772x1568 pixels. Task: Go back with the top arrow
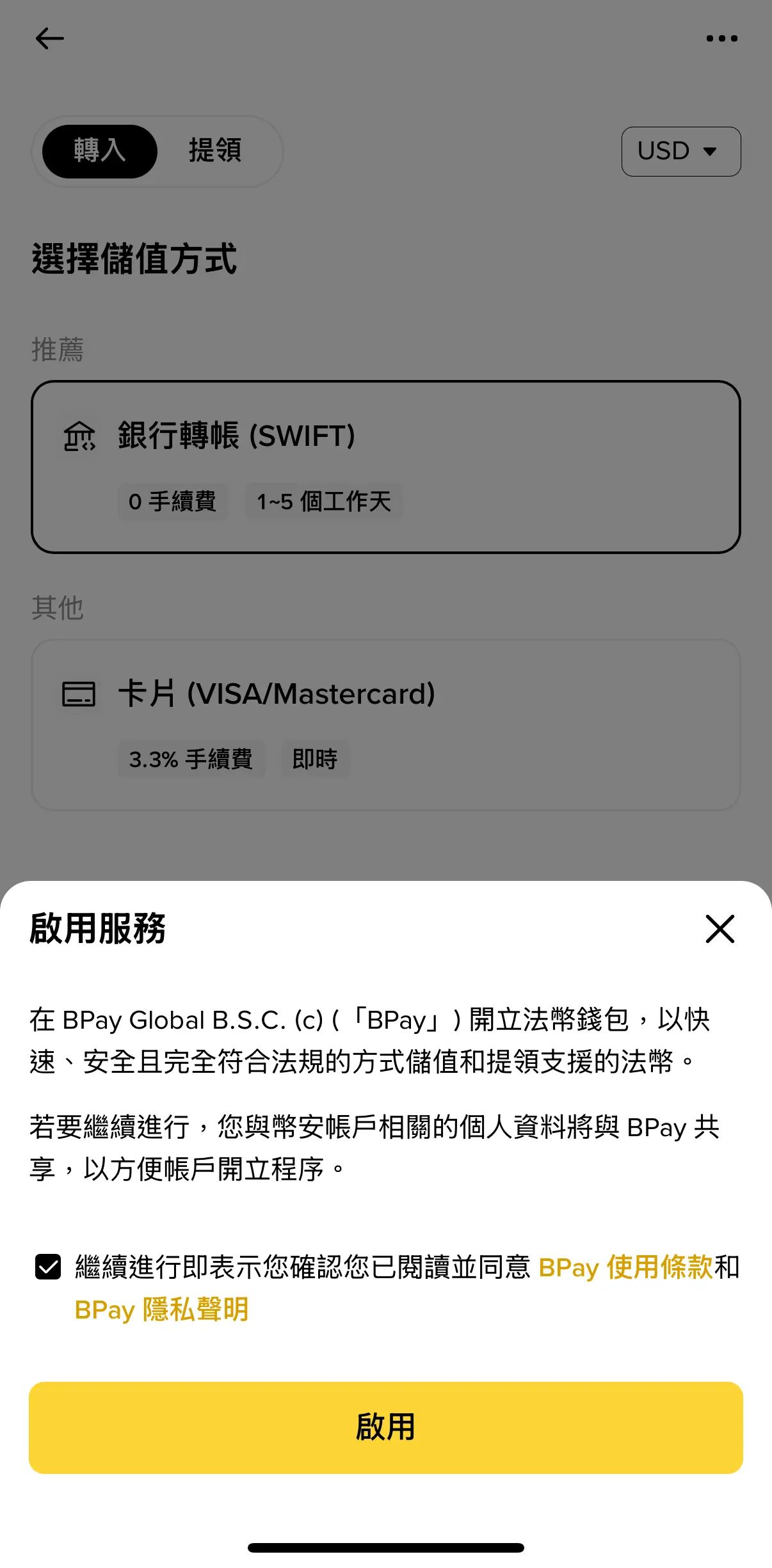click(49, 38)
